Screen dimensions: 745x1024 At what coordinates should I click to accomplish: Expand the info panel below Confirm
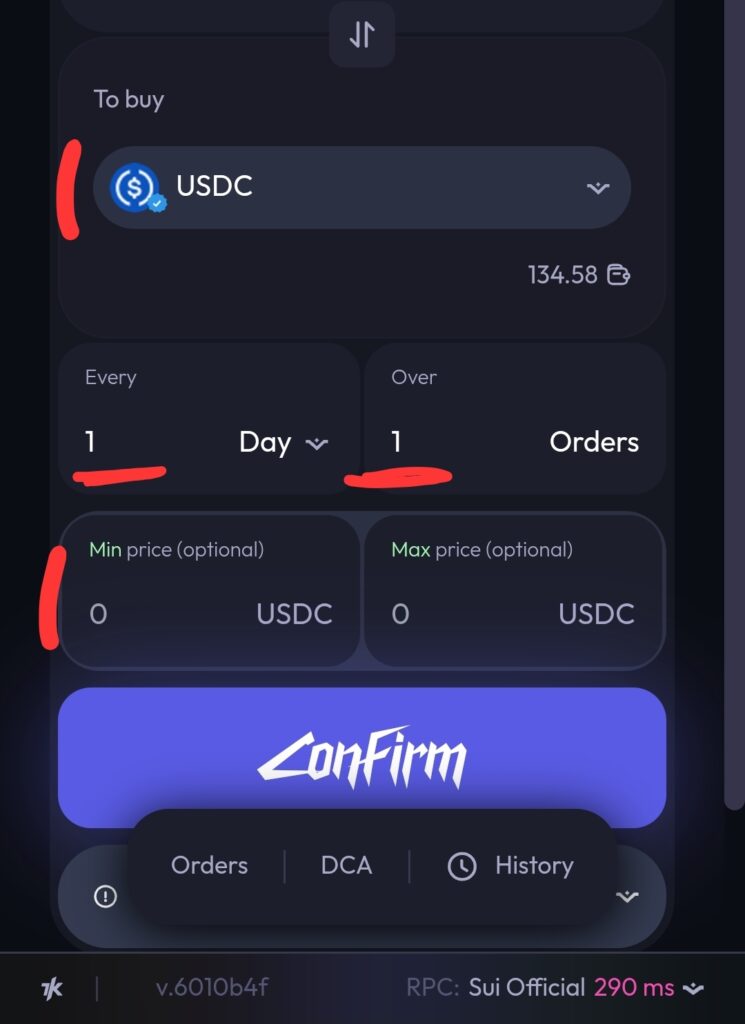[x=627, y=897]
